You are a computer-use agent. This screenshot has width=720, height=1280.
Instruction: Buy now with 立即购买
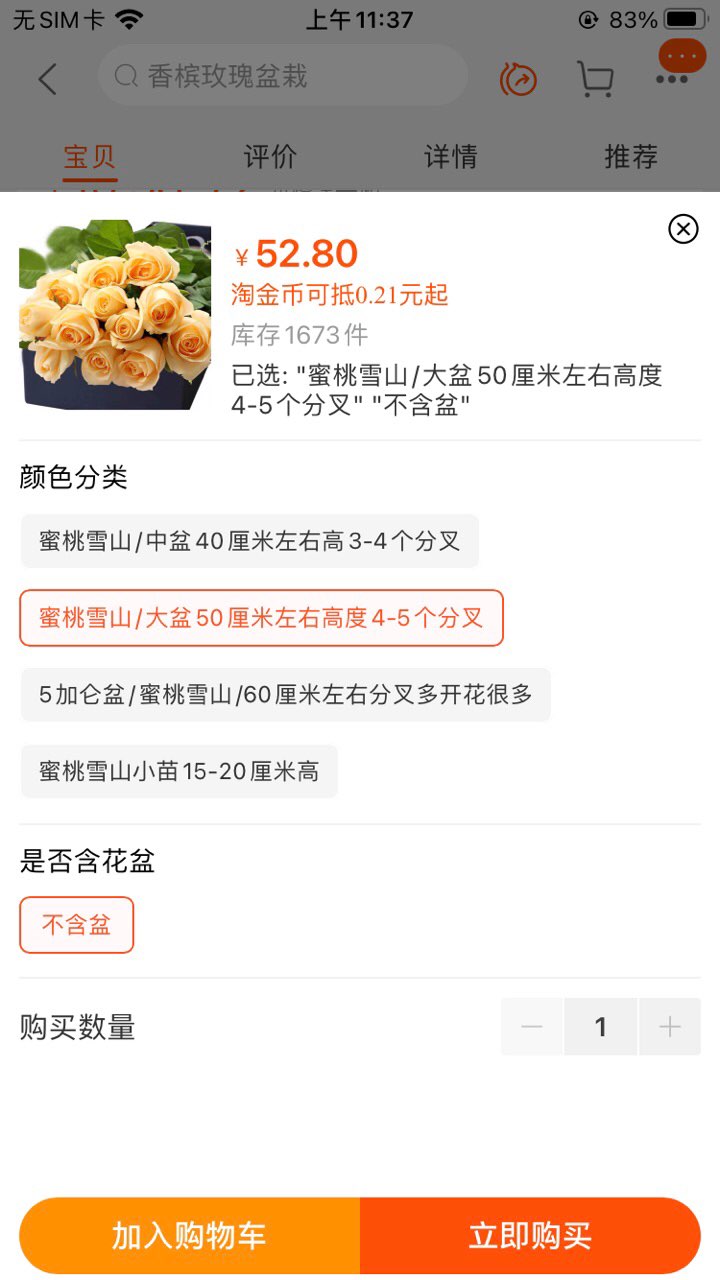click(x=530, y=1236)
